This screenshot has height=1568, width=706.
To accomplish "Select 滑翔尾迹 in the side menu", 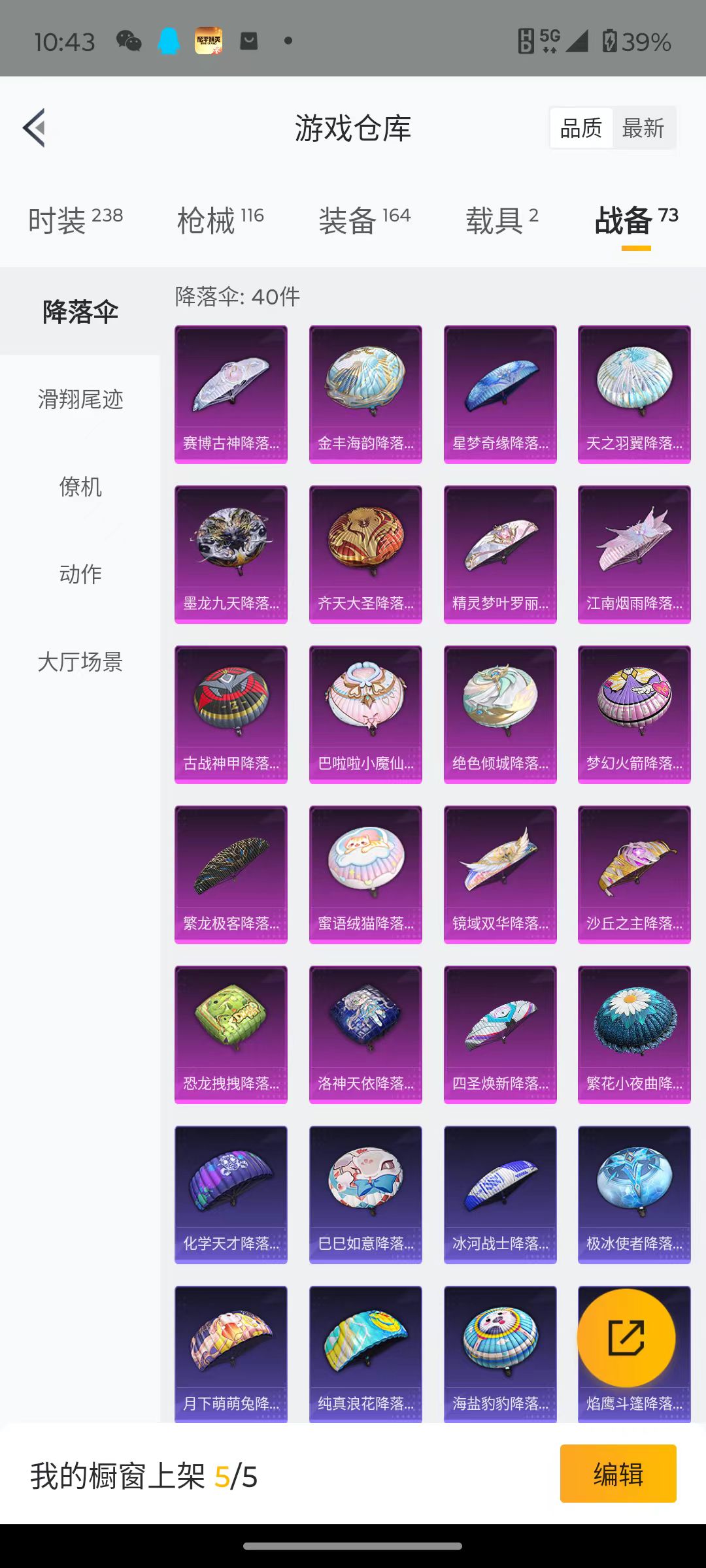I will pyautogui.click(x=80, y=399).
